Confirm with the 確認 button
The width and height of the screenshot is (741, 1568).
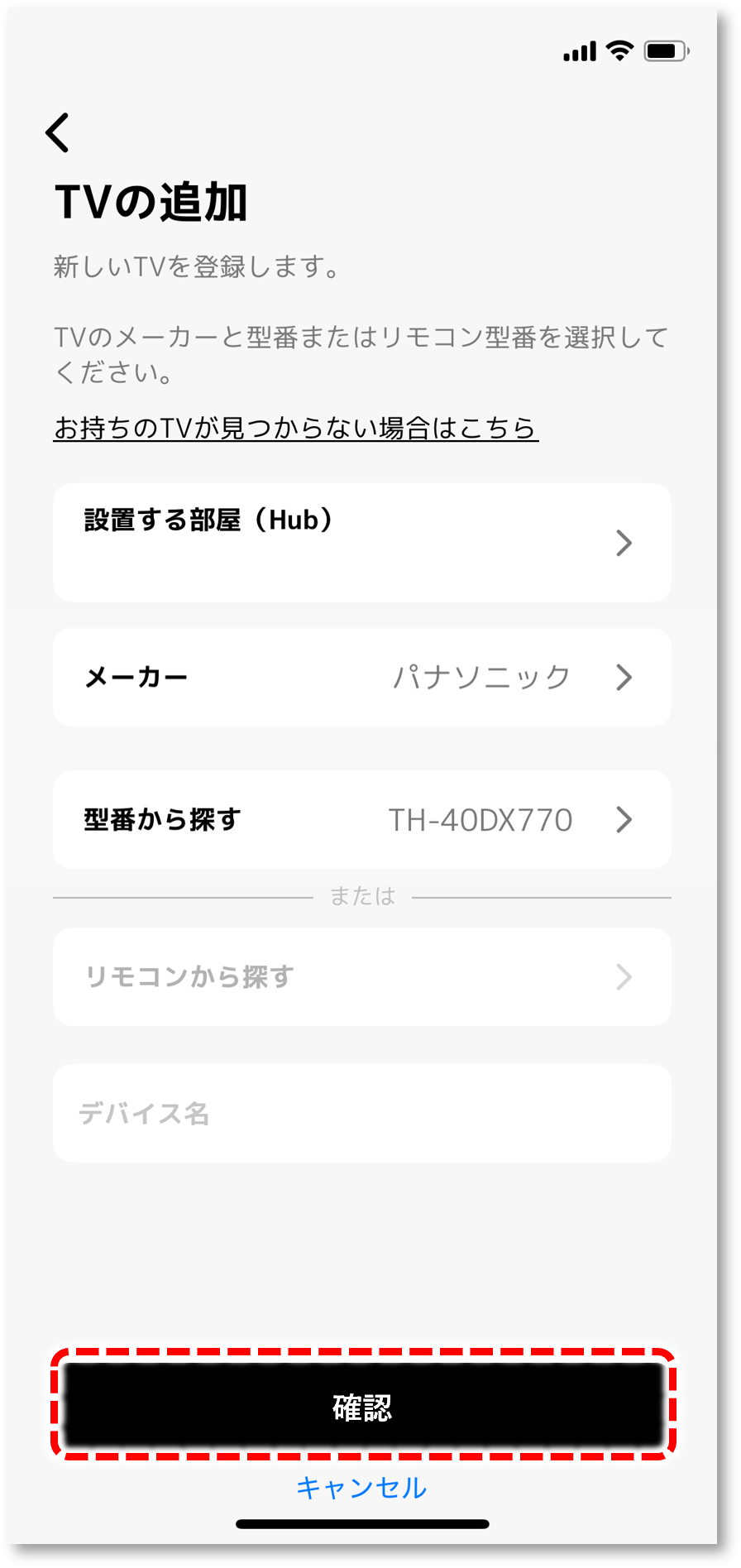coord(362,1406)
